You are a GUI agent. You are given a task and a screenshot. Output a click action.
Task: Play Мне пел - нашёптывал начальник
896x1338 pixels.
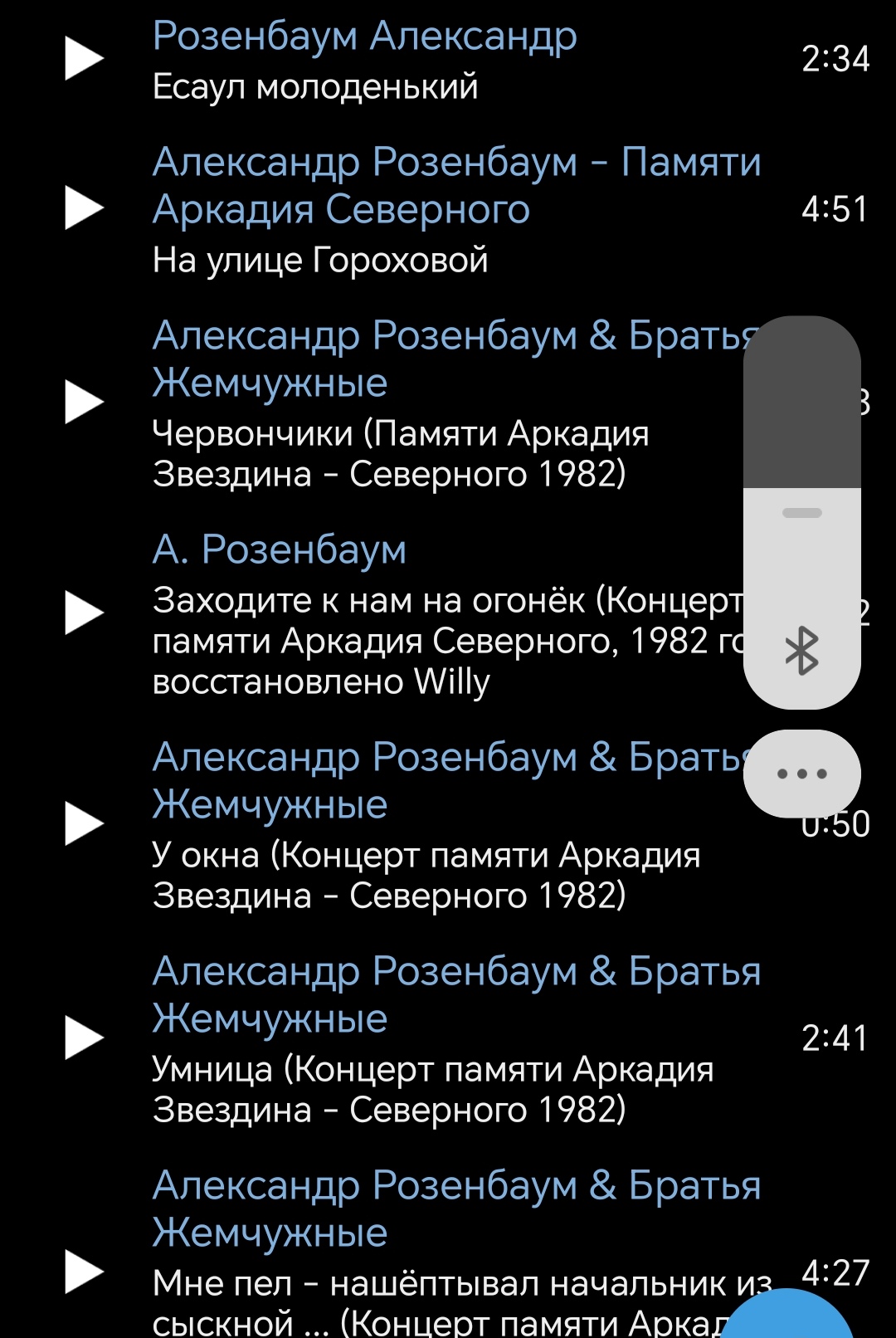[84, 1272]
